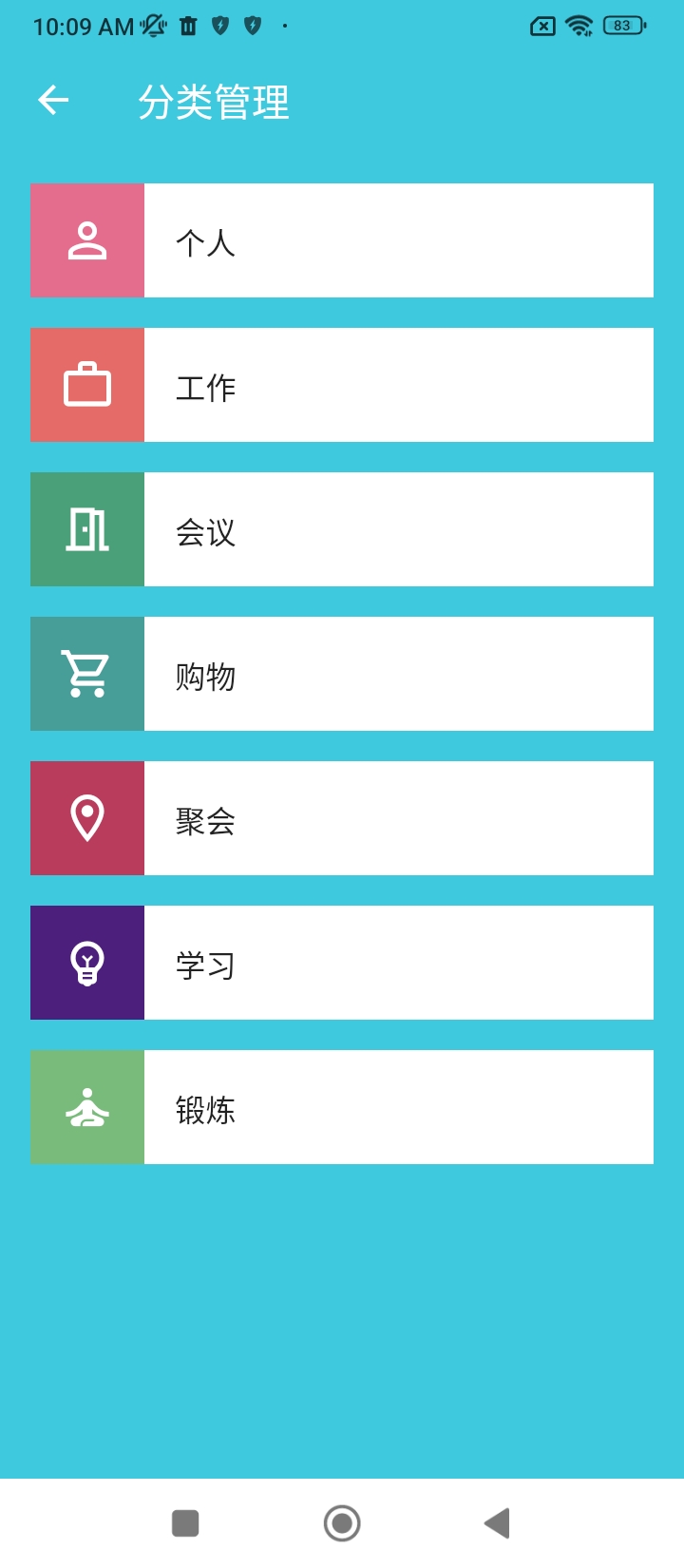Open the 工作 category
The width and height of the screenshot is (684, 1568).
click(x=342, y=385)
